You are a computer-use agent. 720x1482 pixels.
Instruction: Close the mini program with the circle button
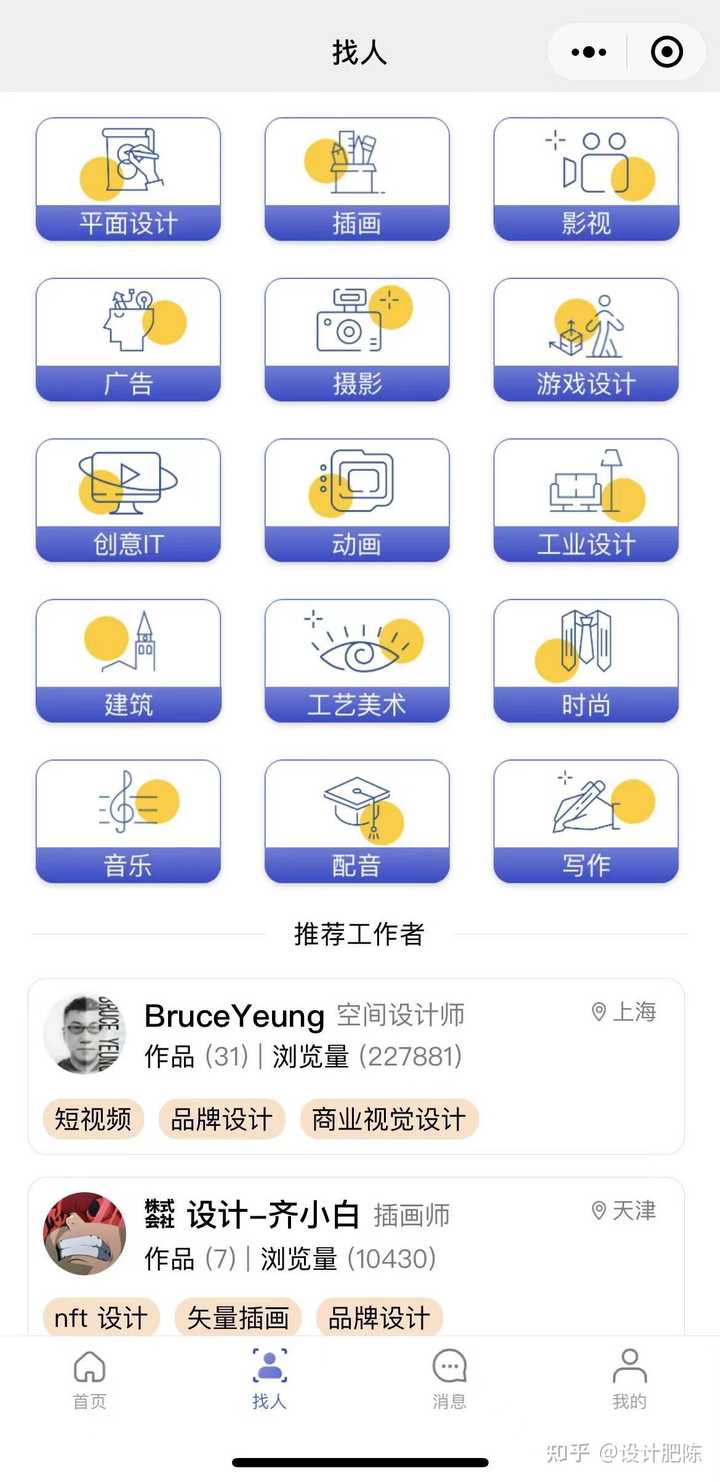point(666,52)
